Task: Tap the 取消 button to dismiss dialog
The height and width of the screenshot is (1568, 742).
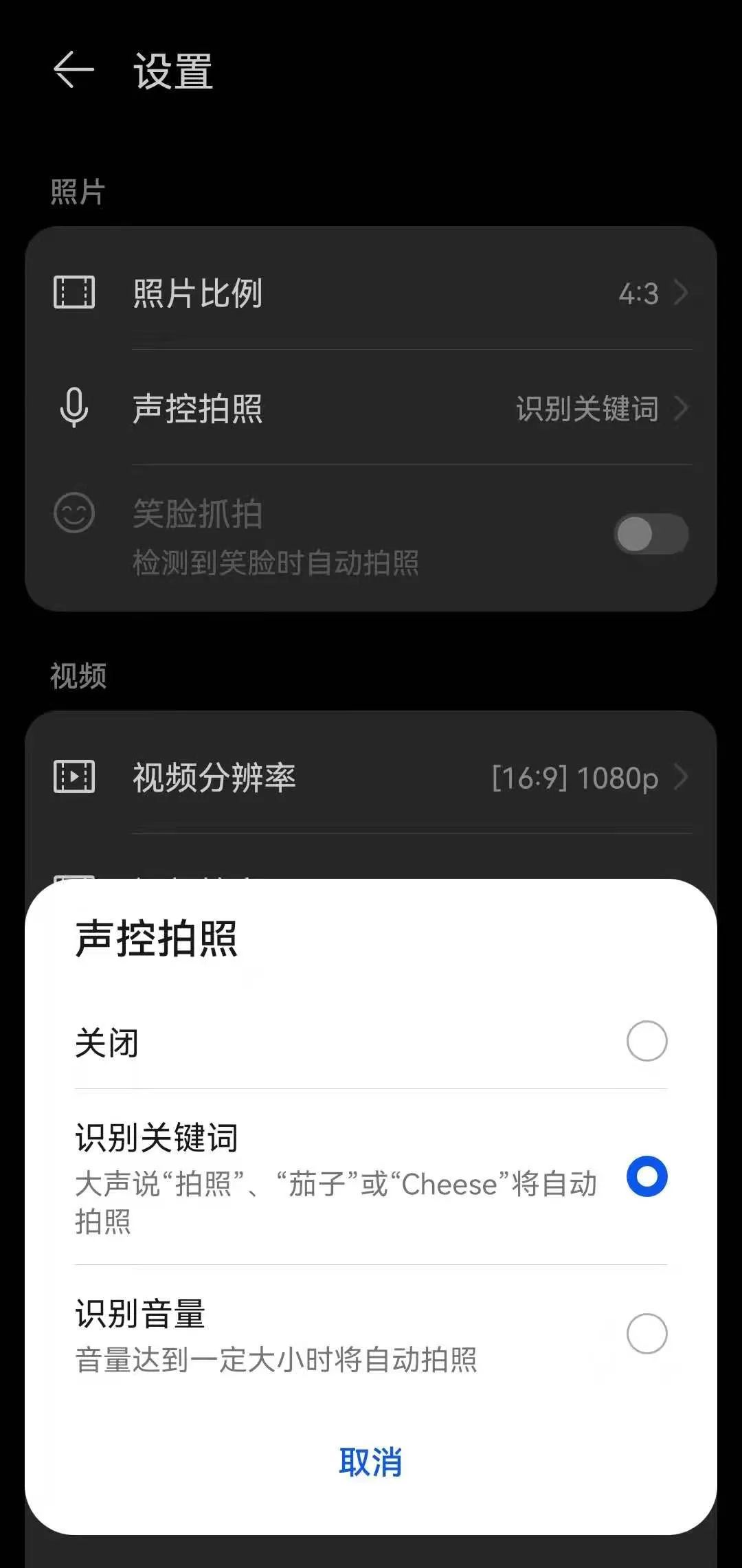Action: [x=370, y=1461]
